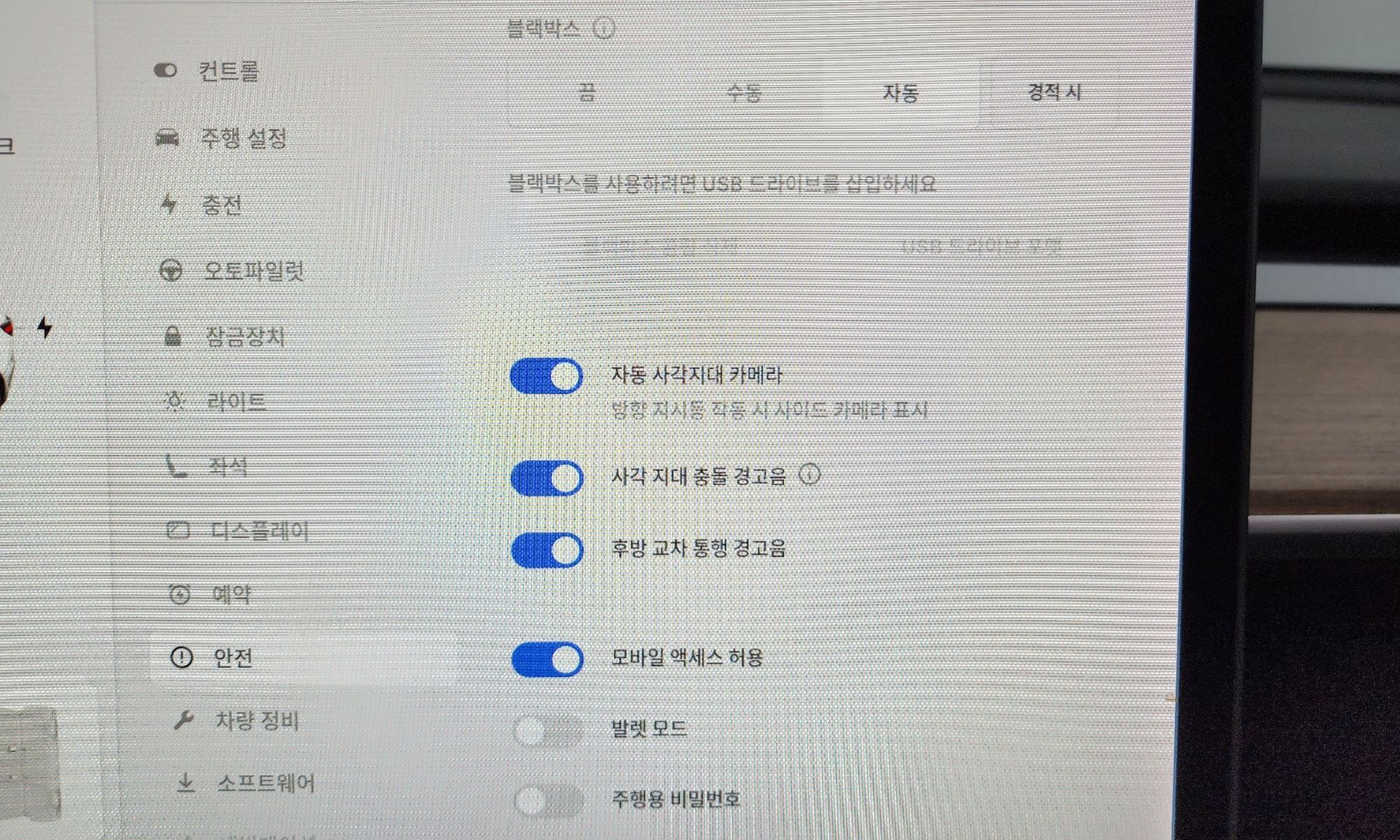Open the 디스플레이 settings

(x=258, y=531)
